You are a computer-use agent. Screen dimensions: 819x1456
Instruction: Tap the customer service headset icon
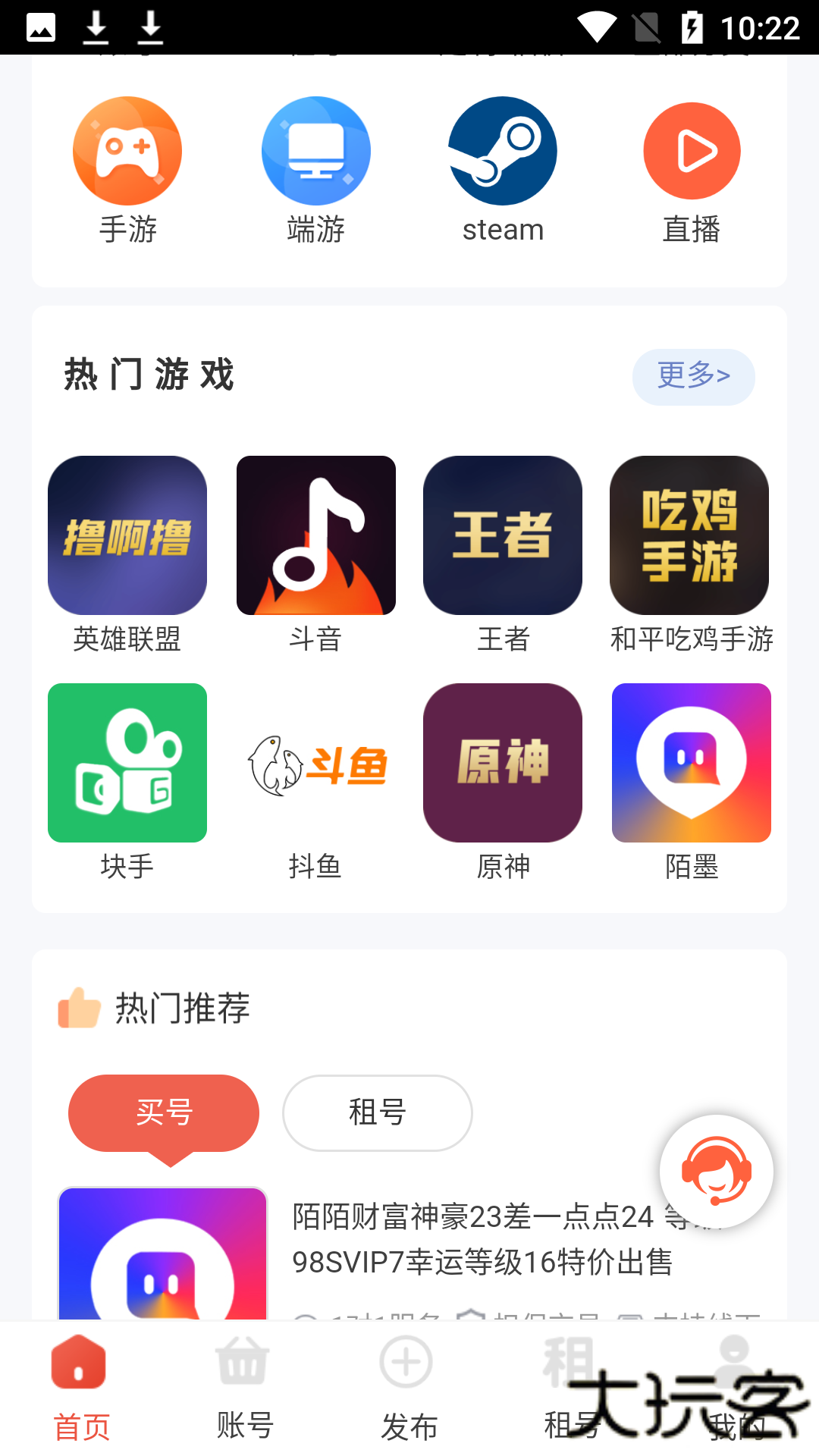(x=716, y=1172)
